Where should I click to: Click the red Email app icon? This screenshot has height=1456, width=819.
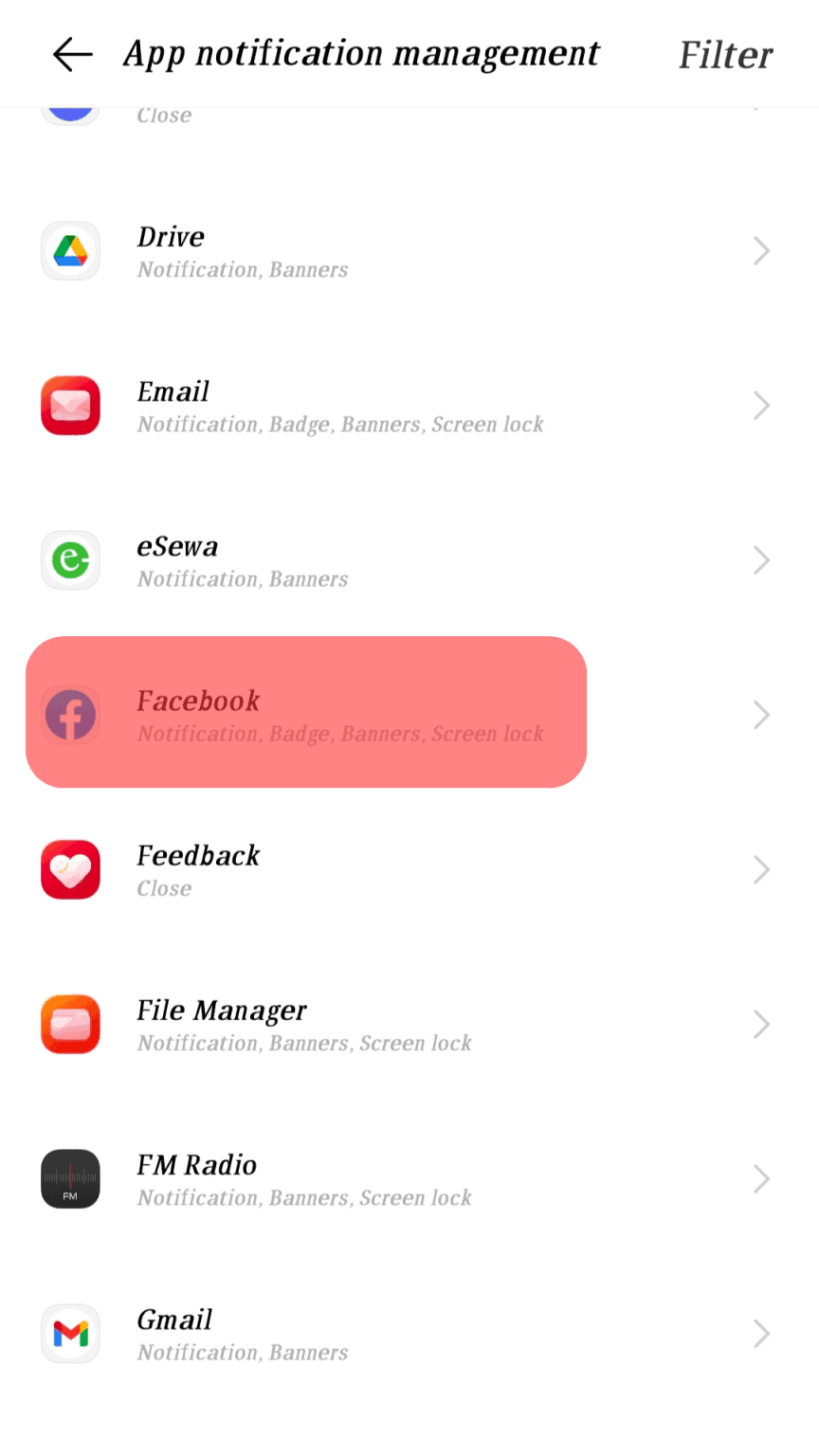[70, 405]
